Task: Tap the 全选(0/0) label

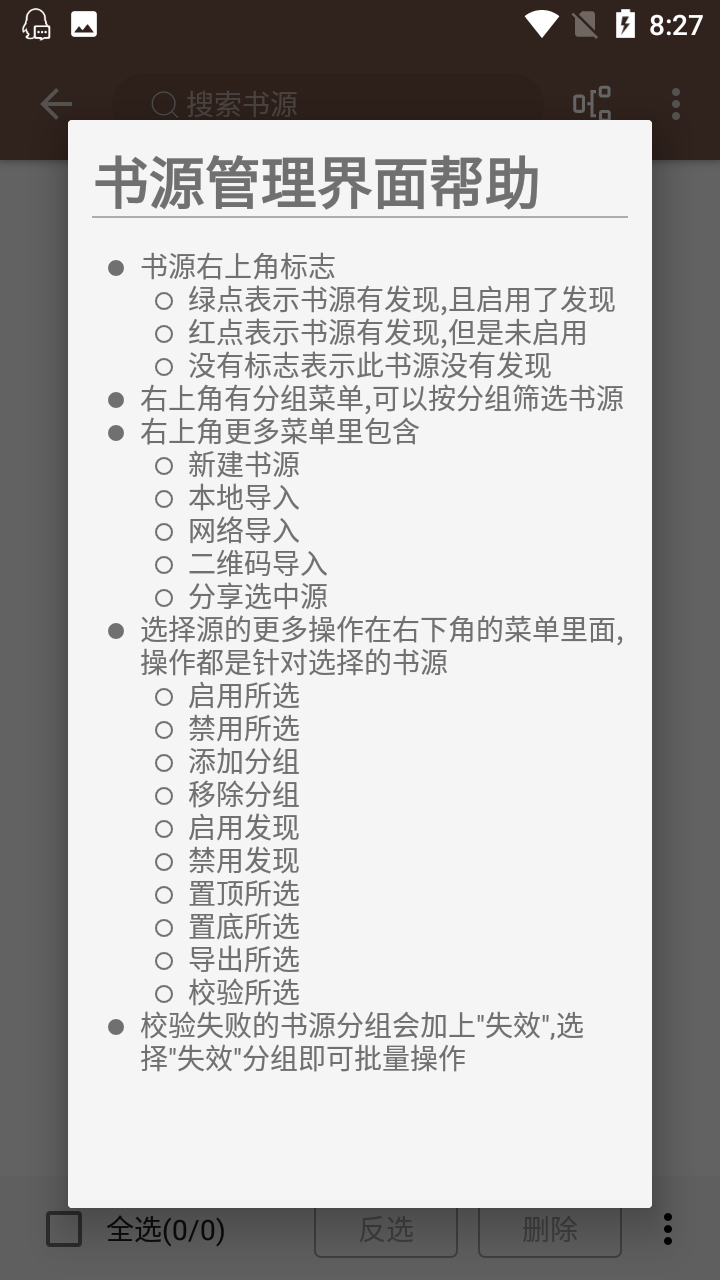Action: 165,1229
